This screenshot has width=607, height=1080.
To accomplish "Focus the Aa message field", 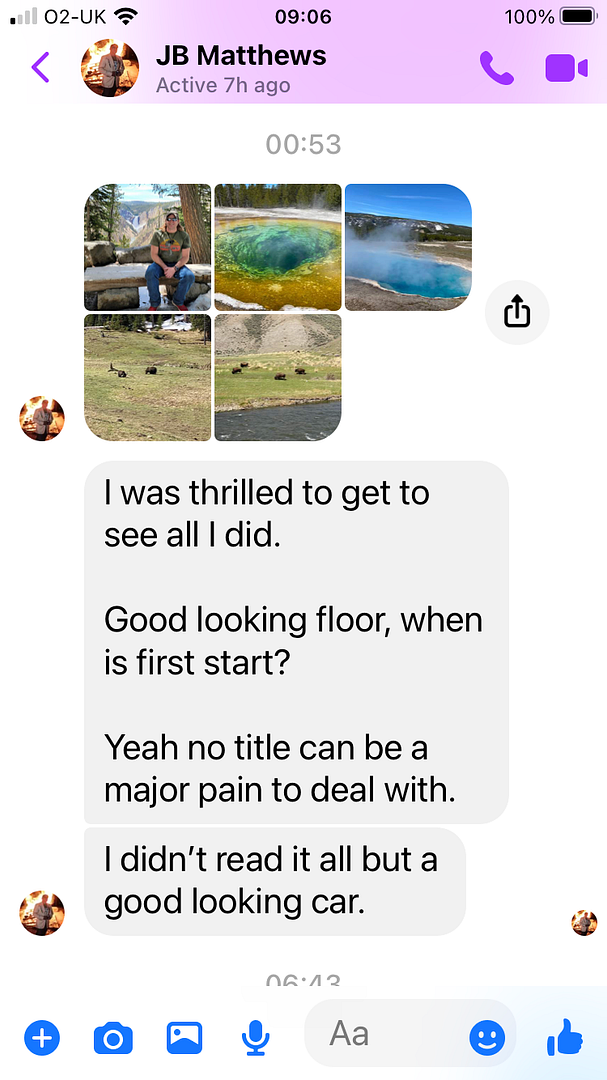I will pyautogui.click(x=386, y=1034).
